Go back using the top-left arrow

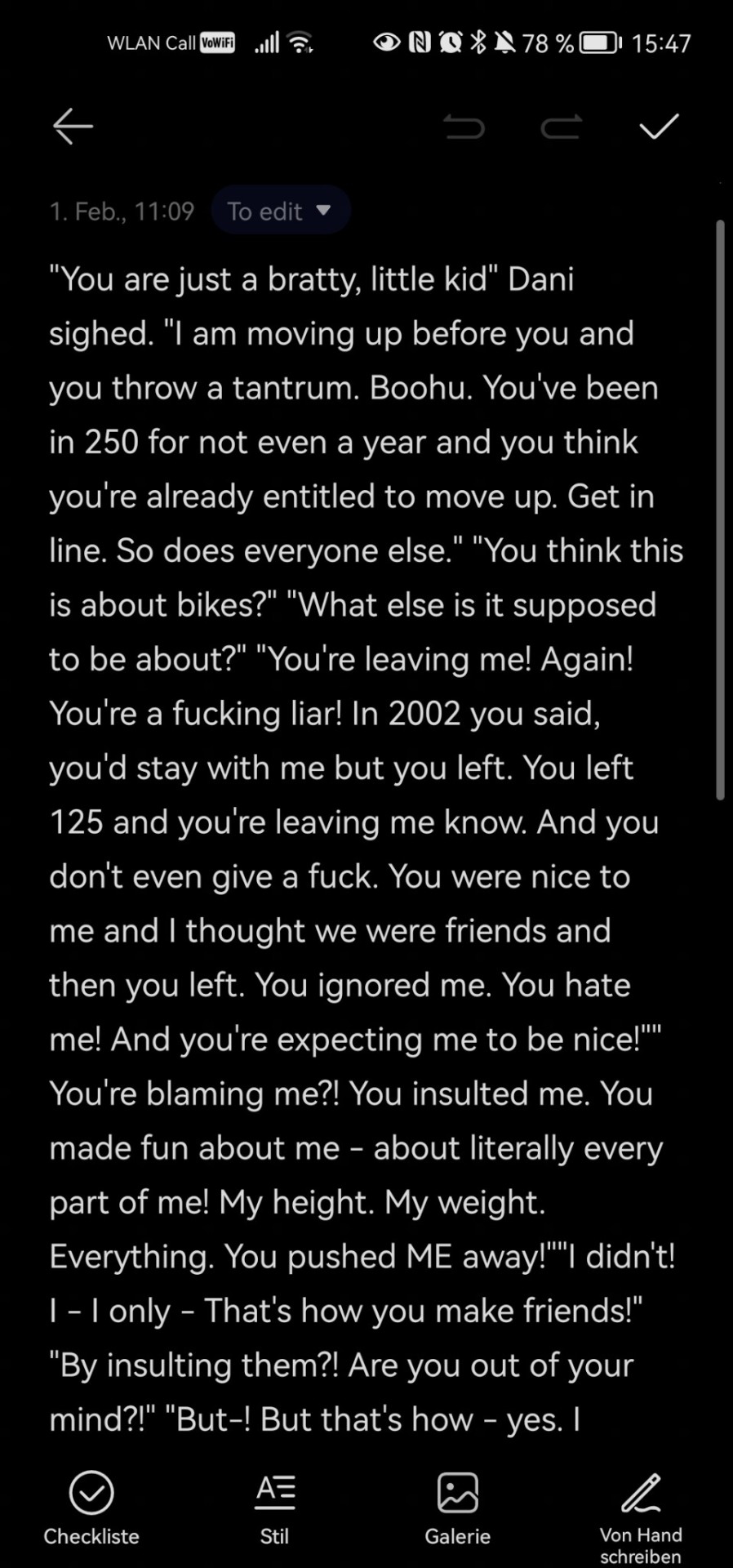coord(73,127)
